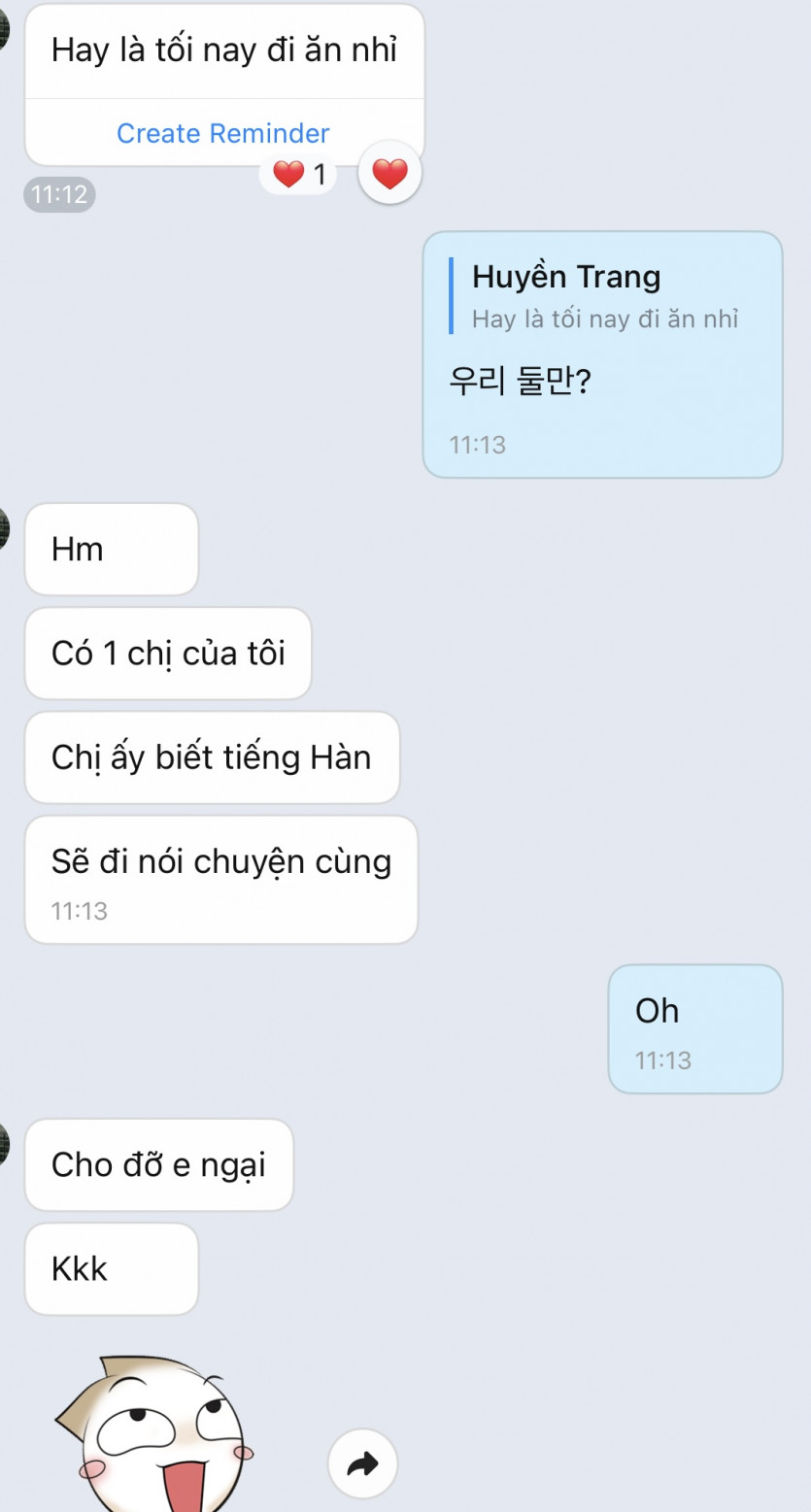
Task: Select the Kkk message bubble
Action: pyautogui.click(x=110, y=1269)
